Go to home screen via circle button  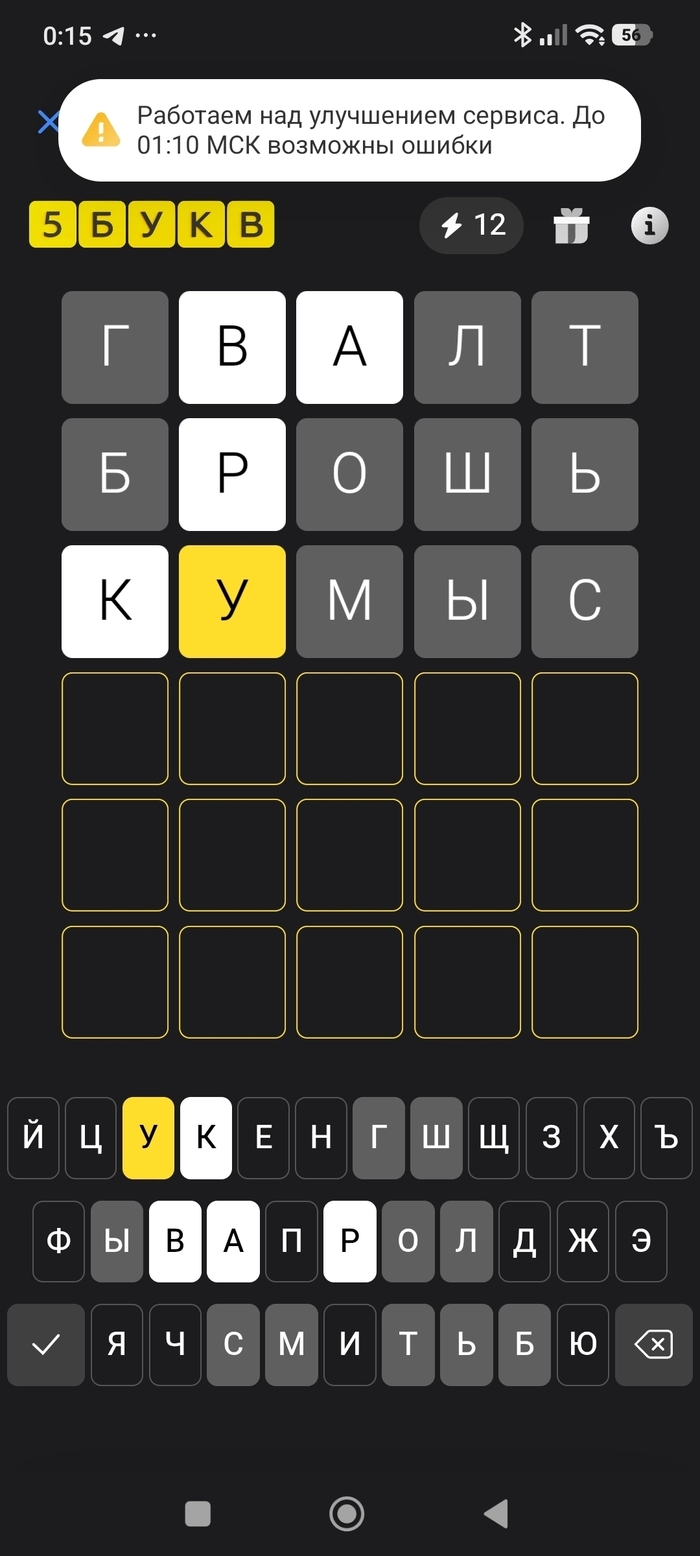[347, 1513]
